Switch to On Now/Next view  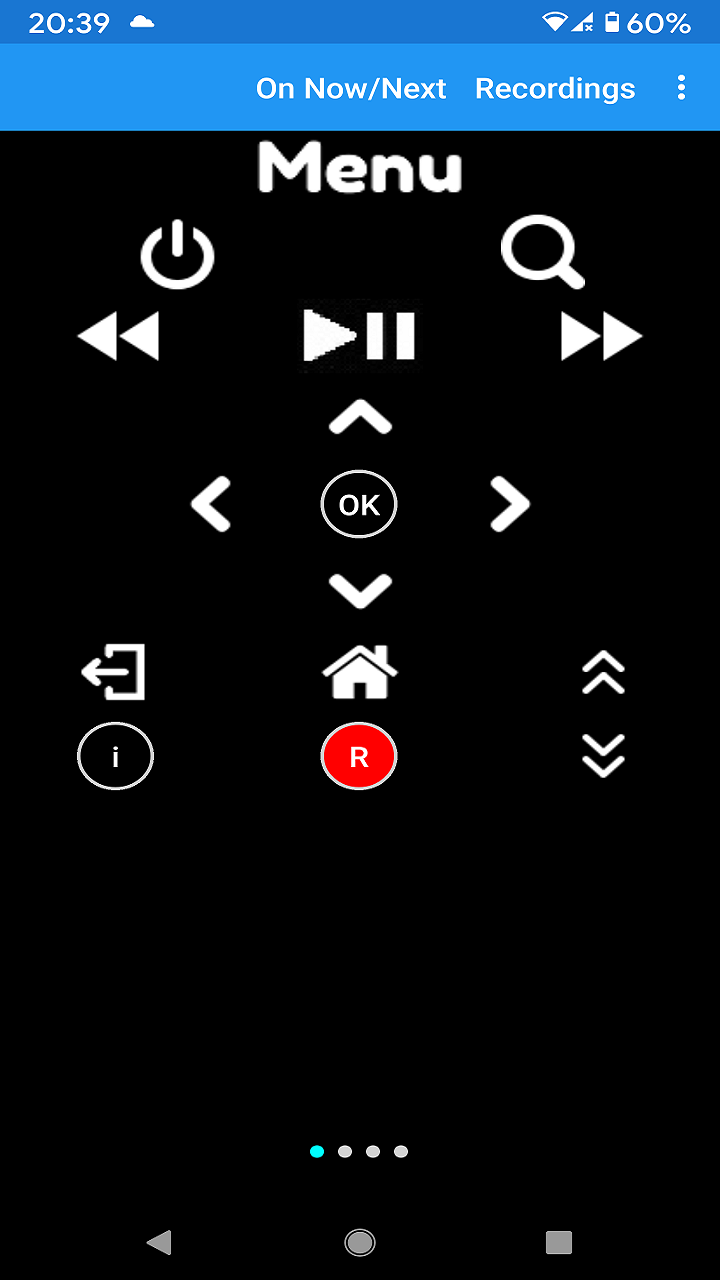coord(351,88)
